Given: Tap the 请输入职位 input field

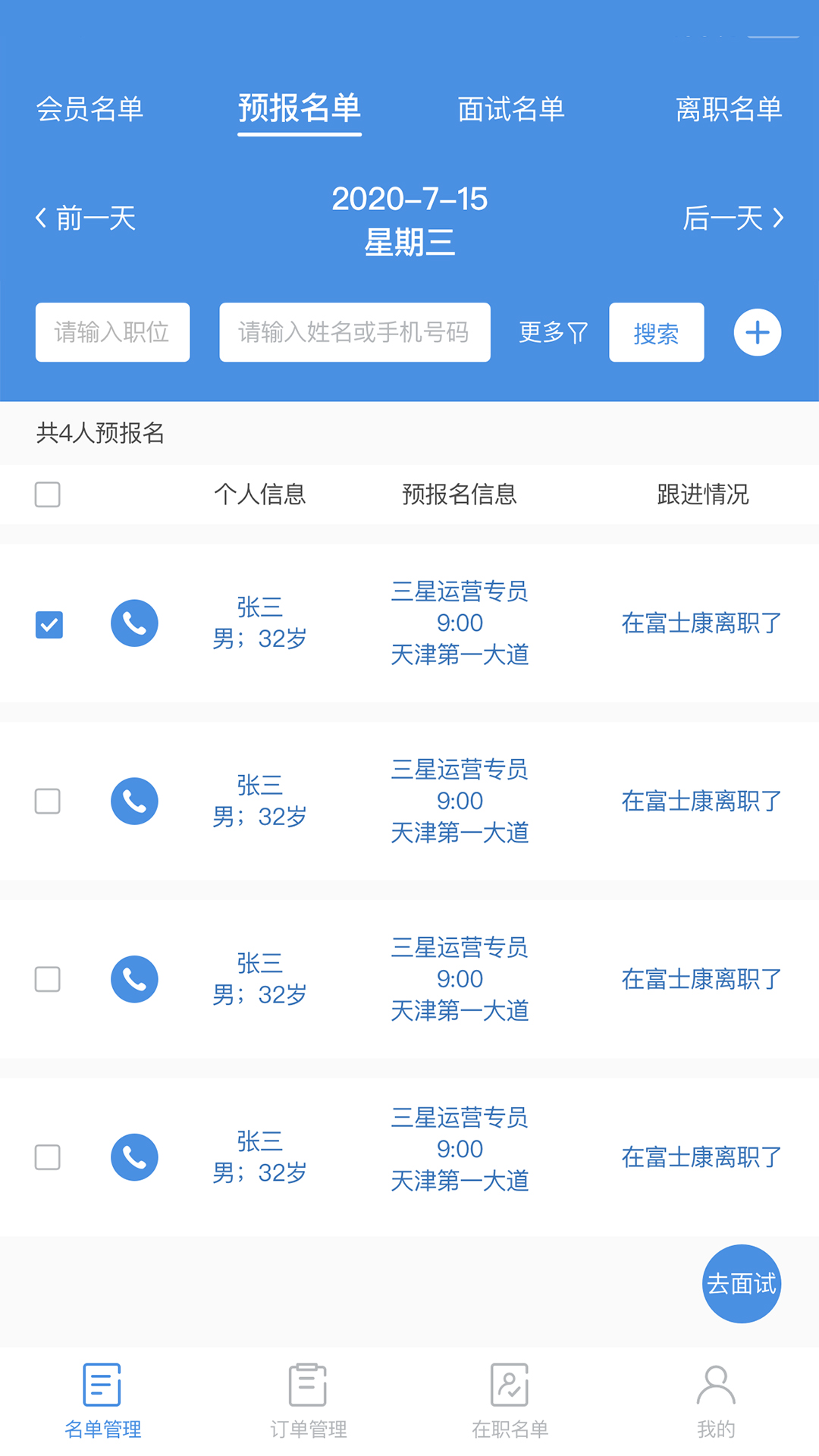Looking at the screenshot, I should tap(112, 332).
